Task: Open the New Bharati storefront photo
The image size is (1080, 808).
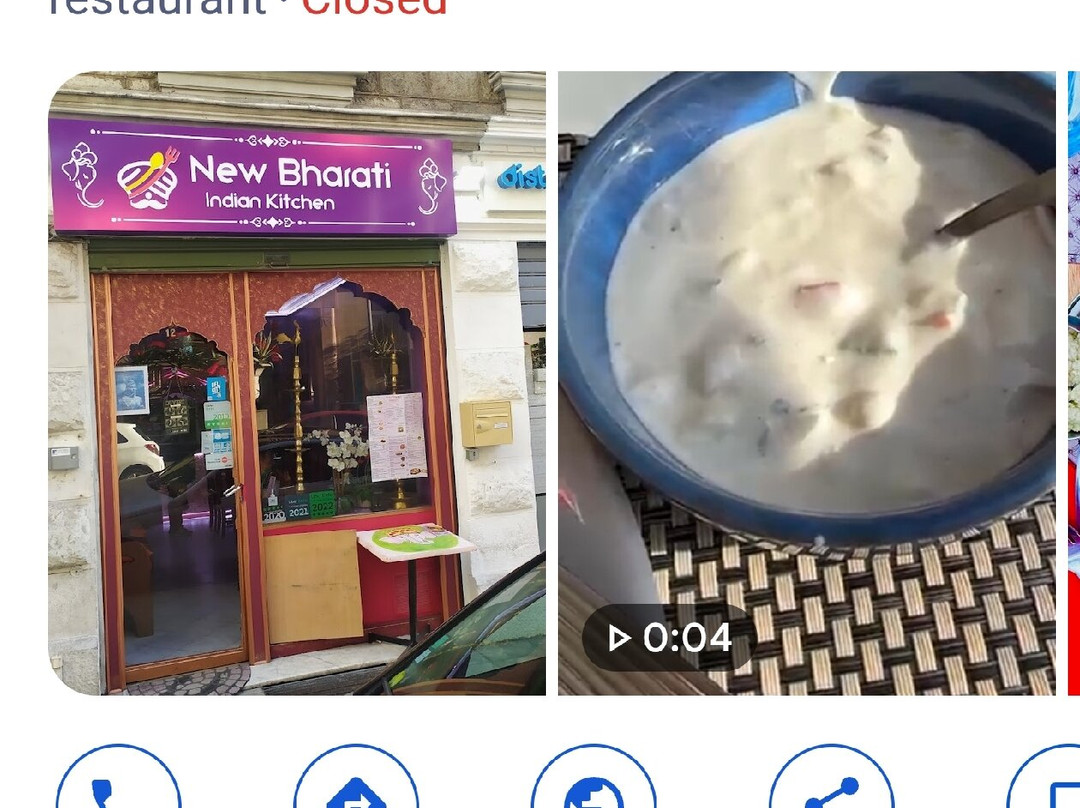Action: [297, 383]
